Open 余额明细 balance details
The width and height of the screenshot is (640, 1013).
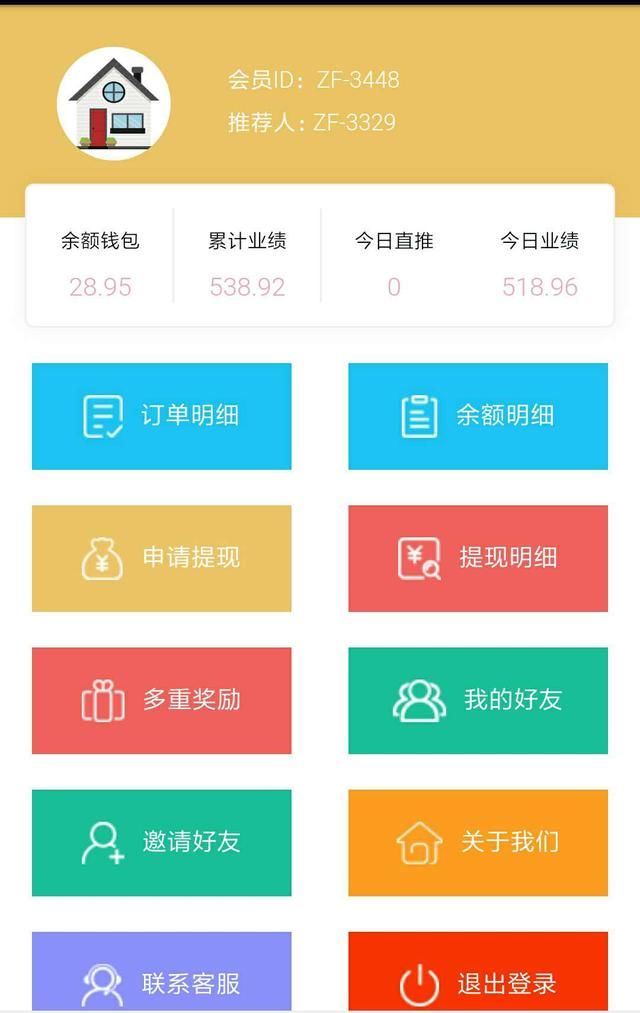click(477, 416)
